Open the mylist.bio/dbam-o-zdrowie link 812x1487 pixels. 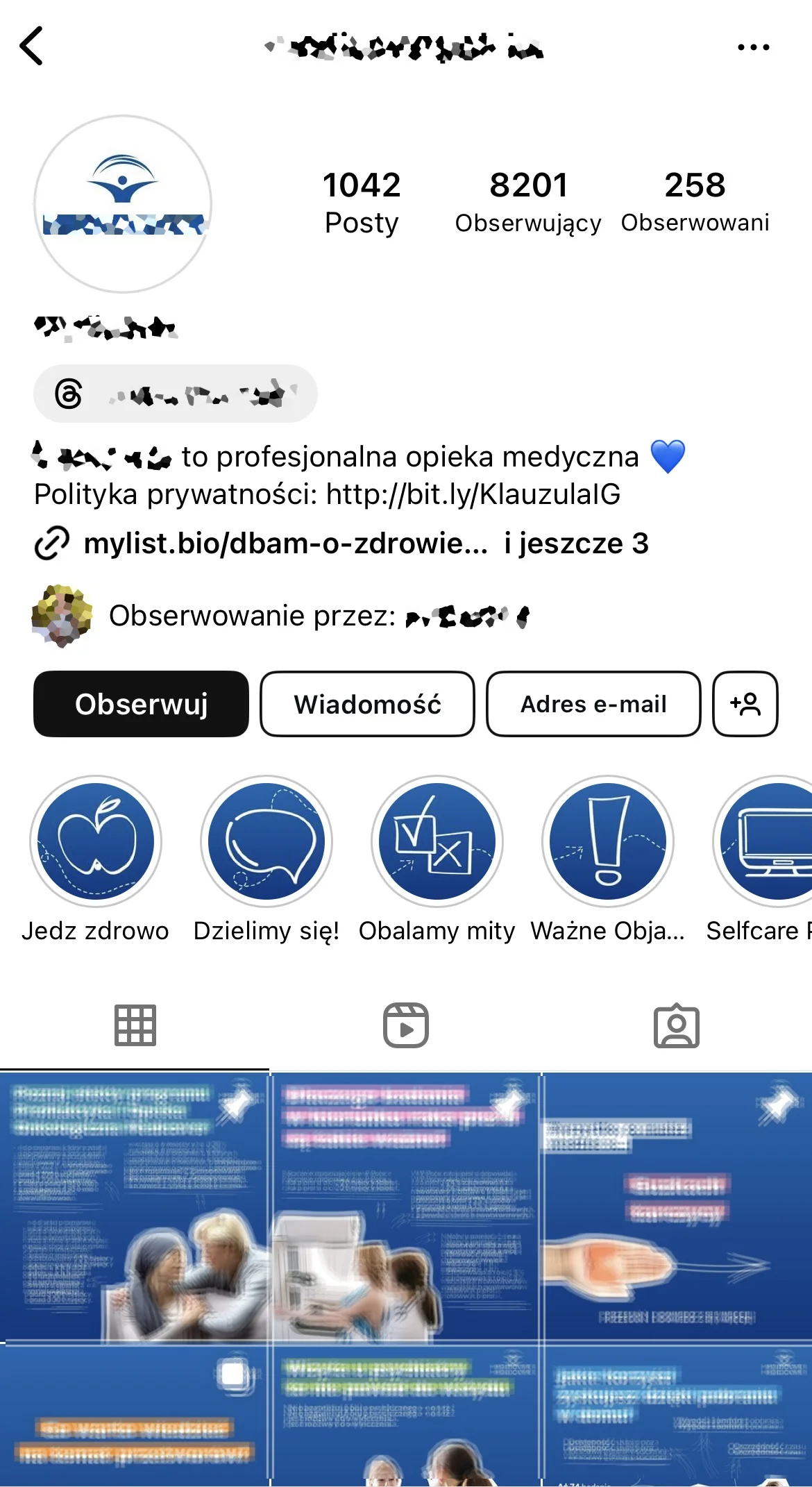tap(285, 544)
